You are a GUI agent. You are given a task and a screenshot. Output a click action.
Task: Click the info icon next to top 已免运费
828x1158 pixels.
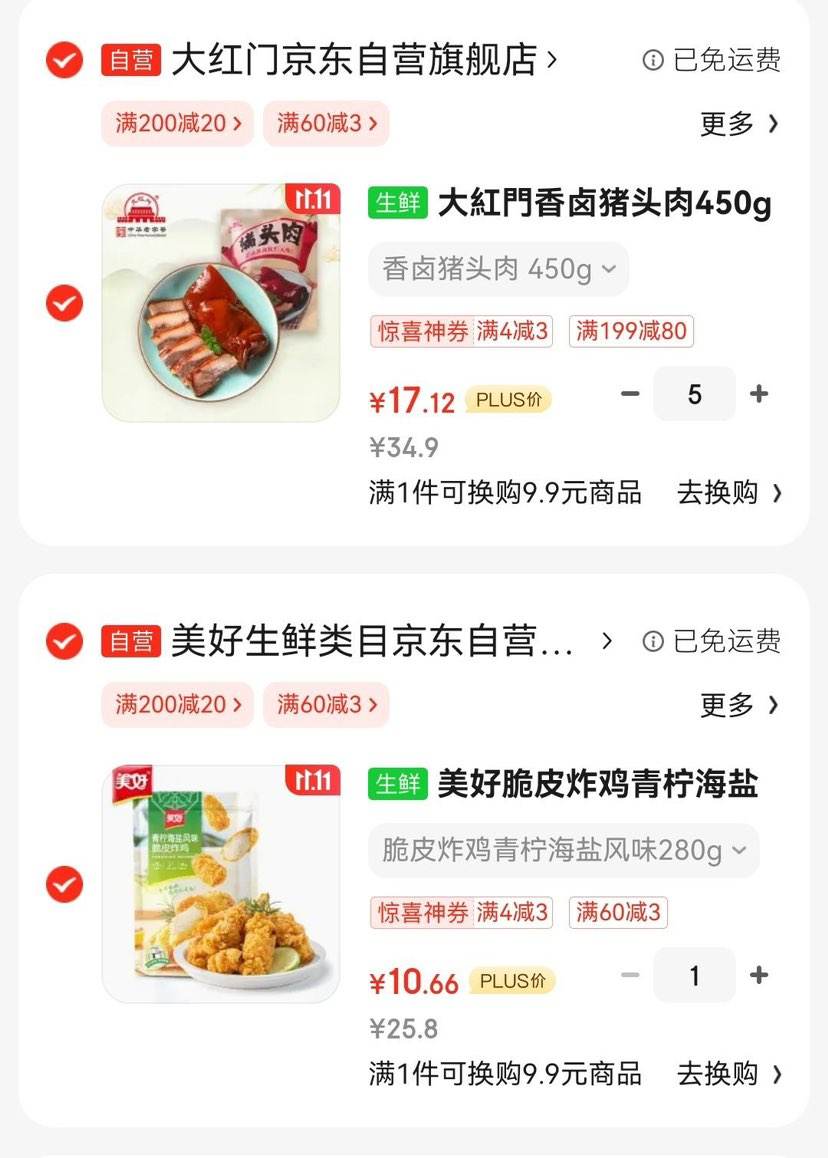click(x=653, y=60)
